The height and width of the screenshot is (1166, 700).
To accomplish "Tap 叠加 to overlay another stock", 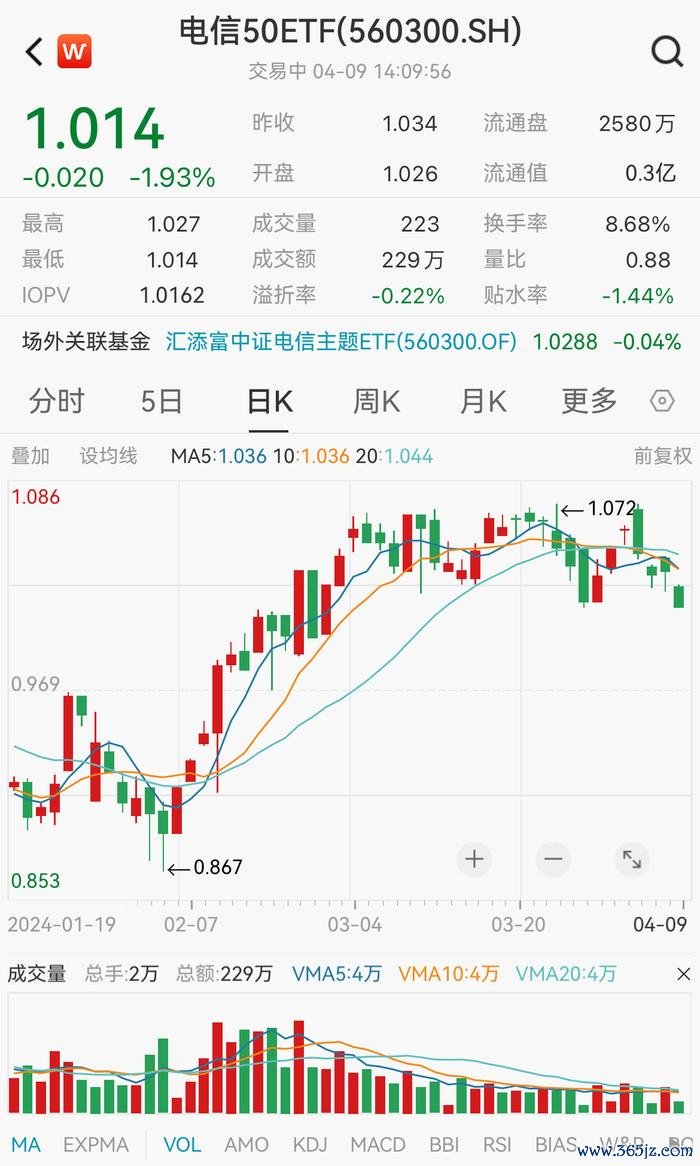I will pyautogui.click(x=30, y=456).
